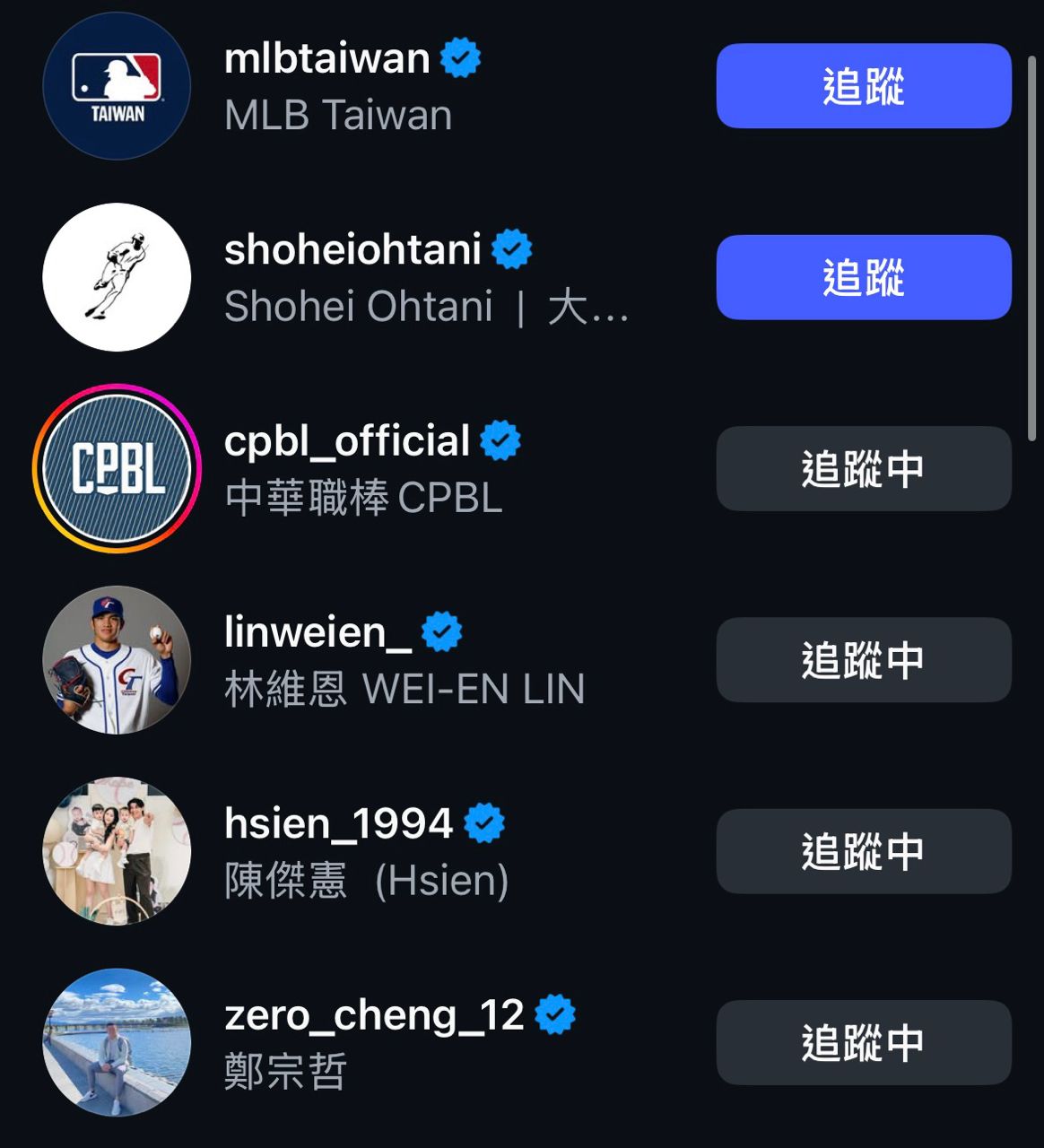Open the linweien_ profile
1044x1148 pixels.
(318, 632)
